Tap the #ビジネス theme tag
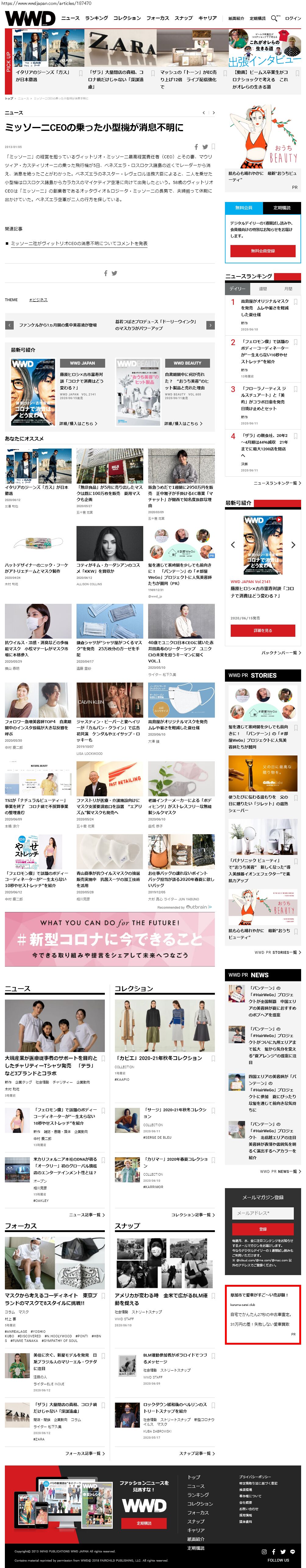 38,300
